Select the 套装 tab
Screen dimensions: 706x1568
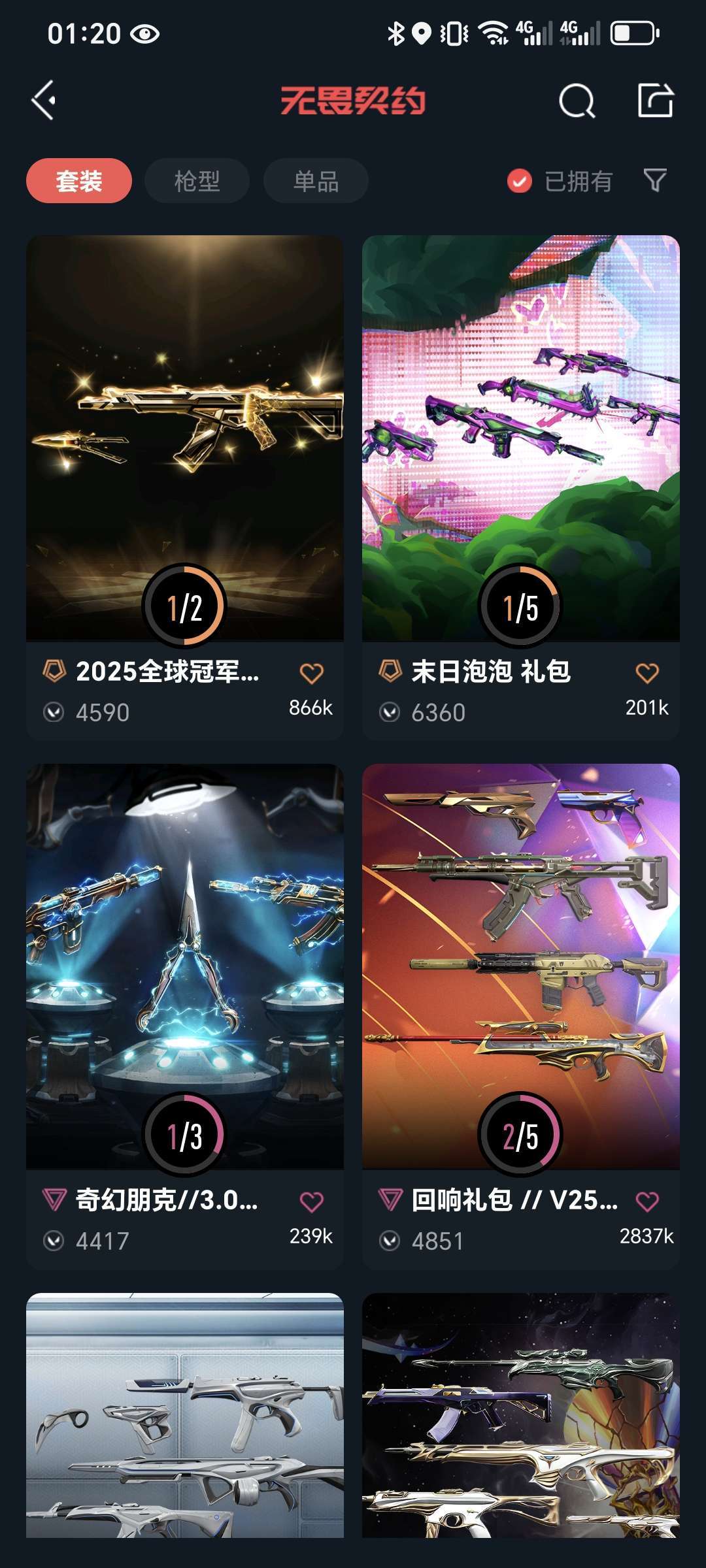coord(79,181)
